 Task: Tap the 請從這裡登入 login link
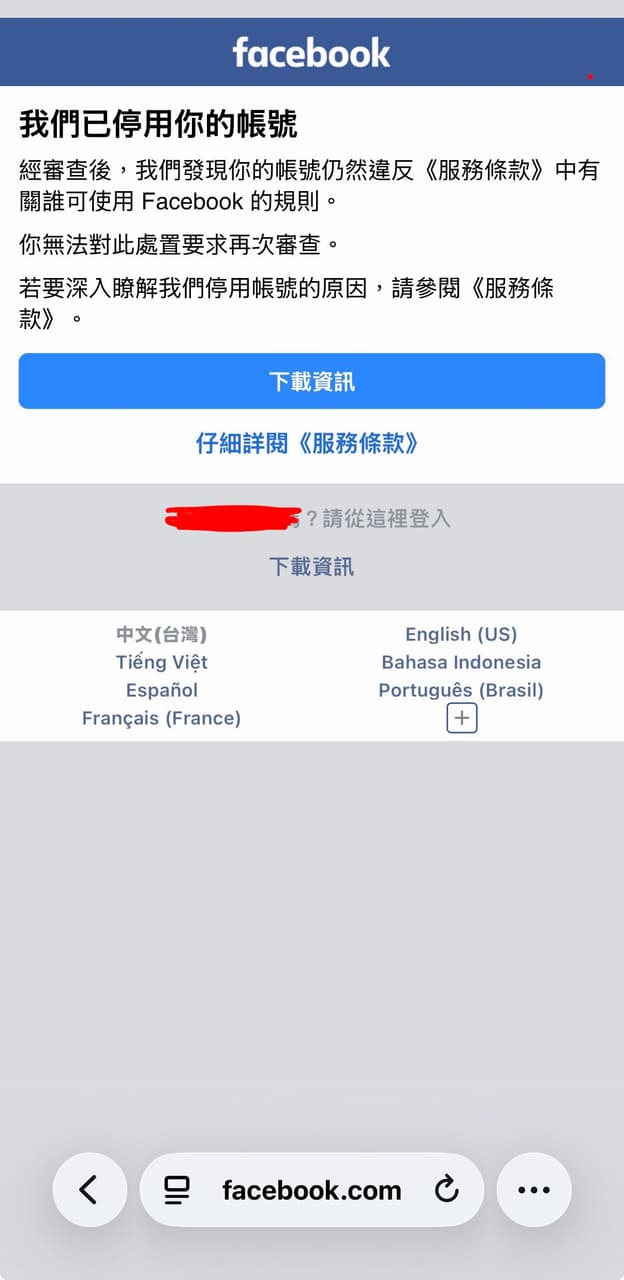coord(386,518)
